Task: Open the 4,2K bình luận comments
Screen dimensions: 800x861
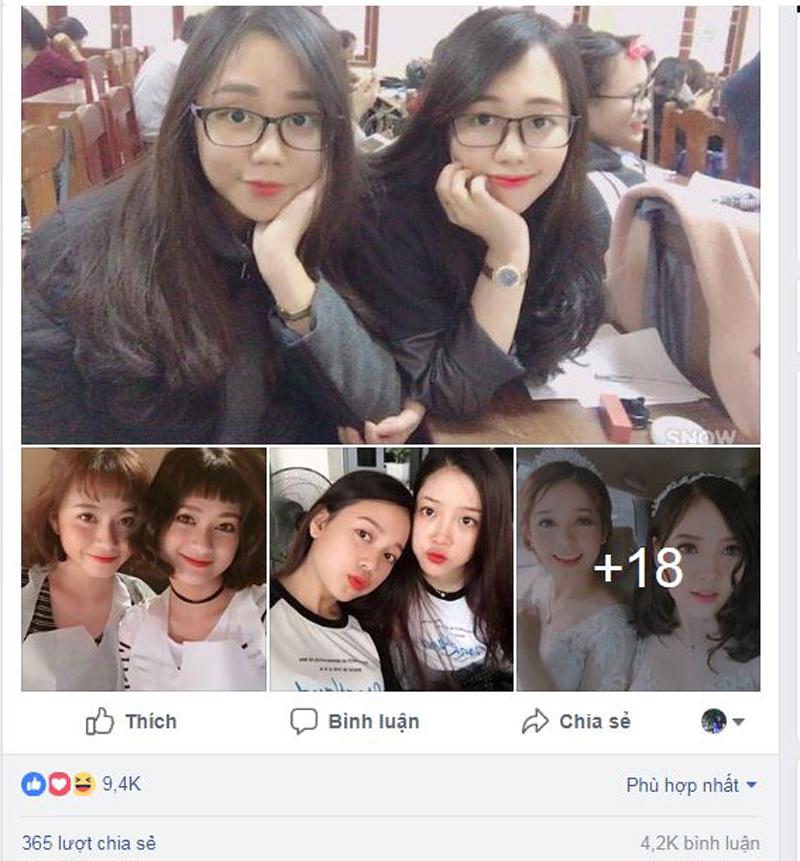Action: [699, 843]
